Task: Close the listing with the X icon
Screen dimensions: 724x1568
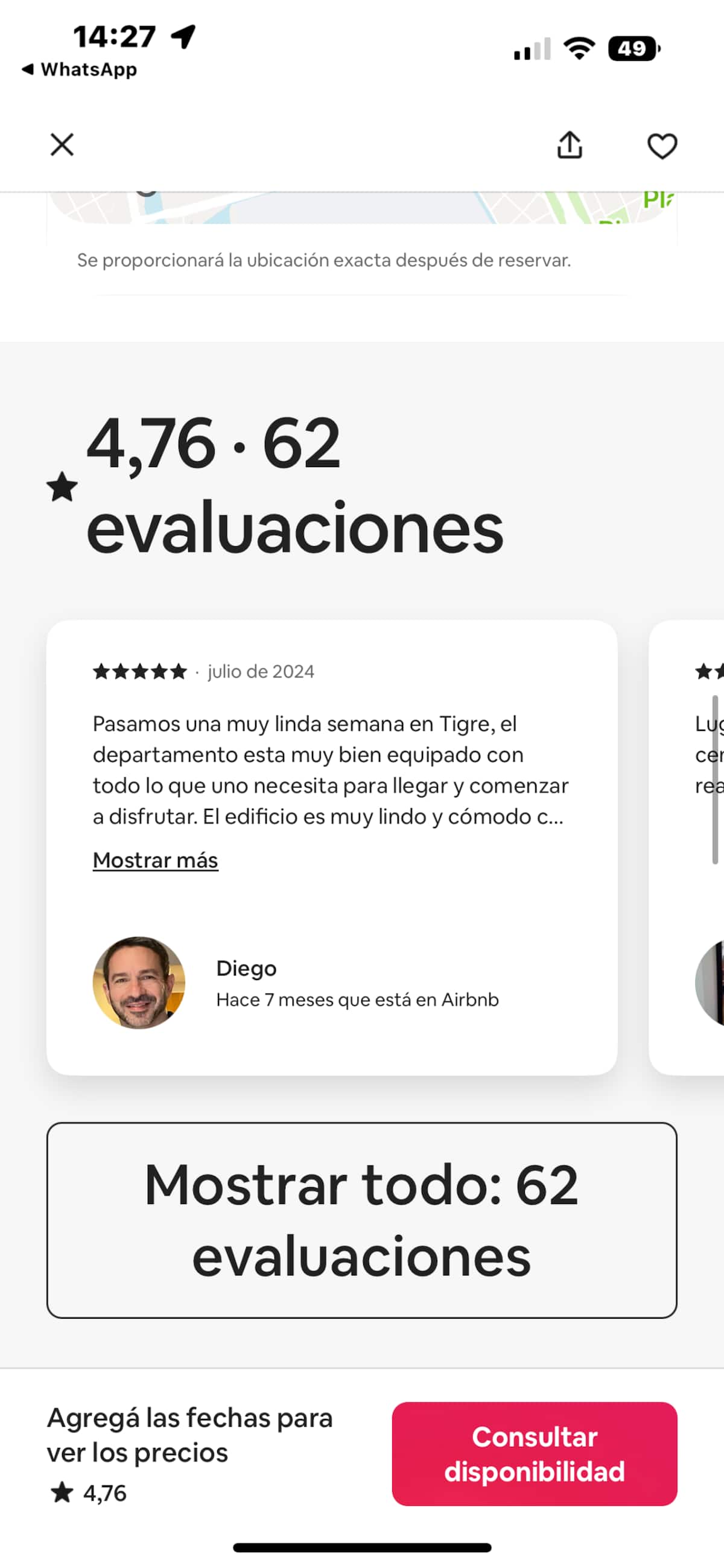Action: (x=62, y=145)
